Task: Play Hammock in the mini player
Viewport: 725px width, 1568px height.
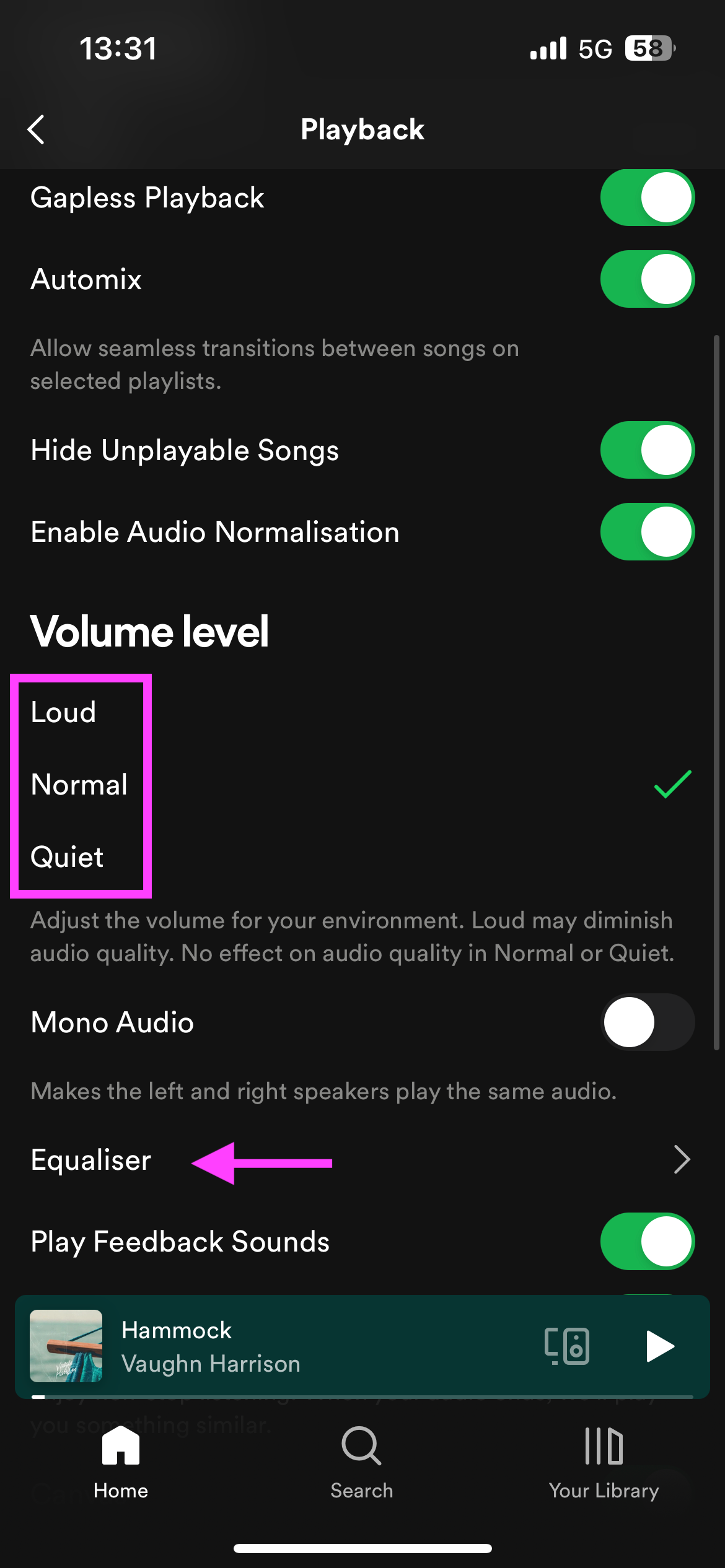Action: point(659,1346)
